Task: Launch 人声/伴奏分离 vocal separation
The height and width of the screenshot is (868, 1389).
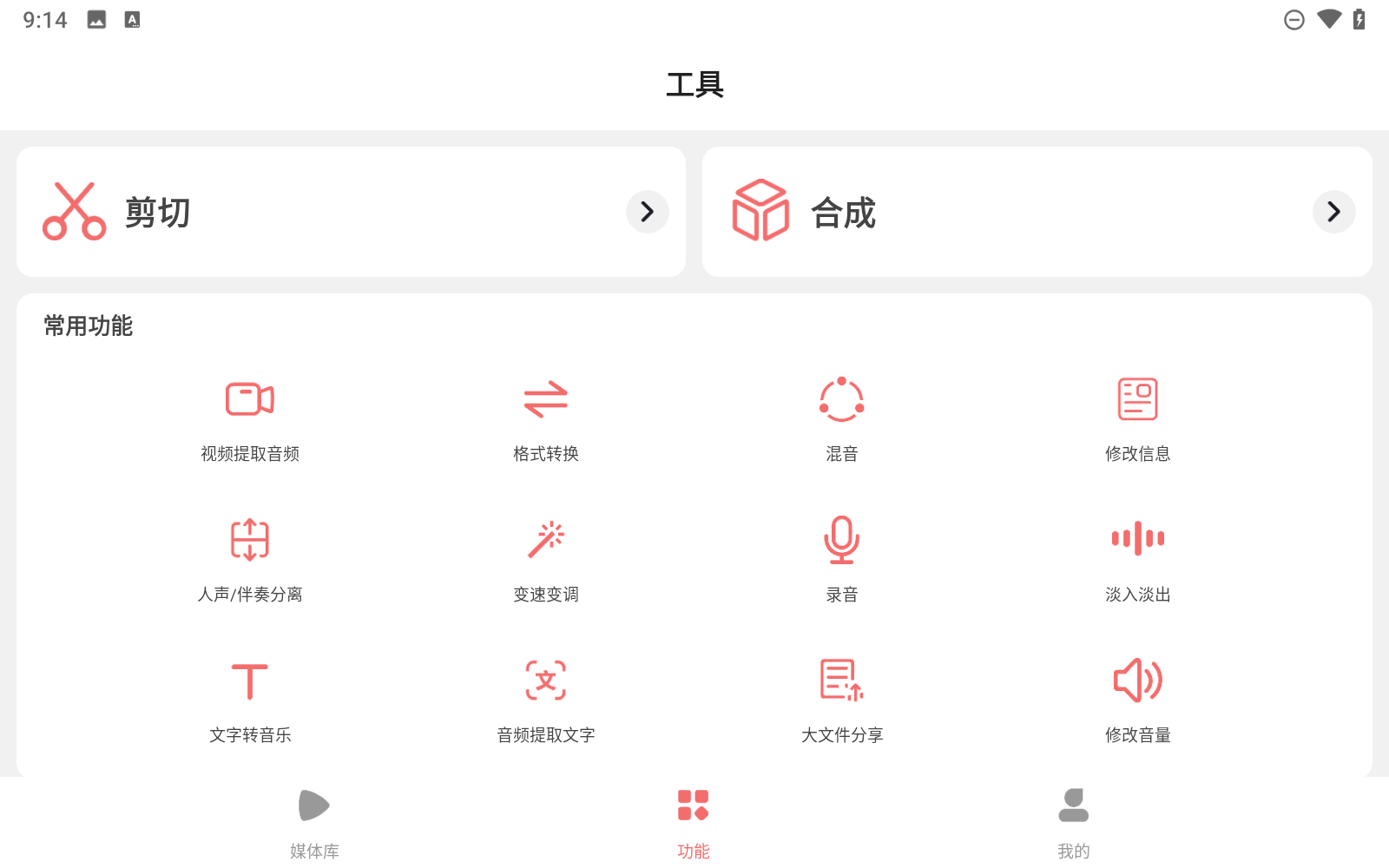Action: pos(250,559)
